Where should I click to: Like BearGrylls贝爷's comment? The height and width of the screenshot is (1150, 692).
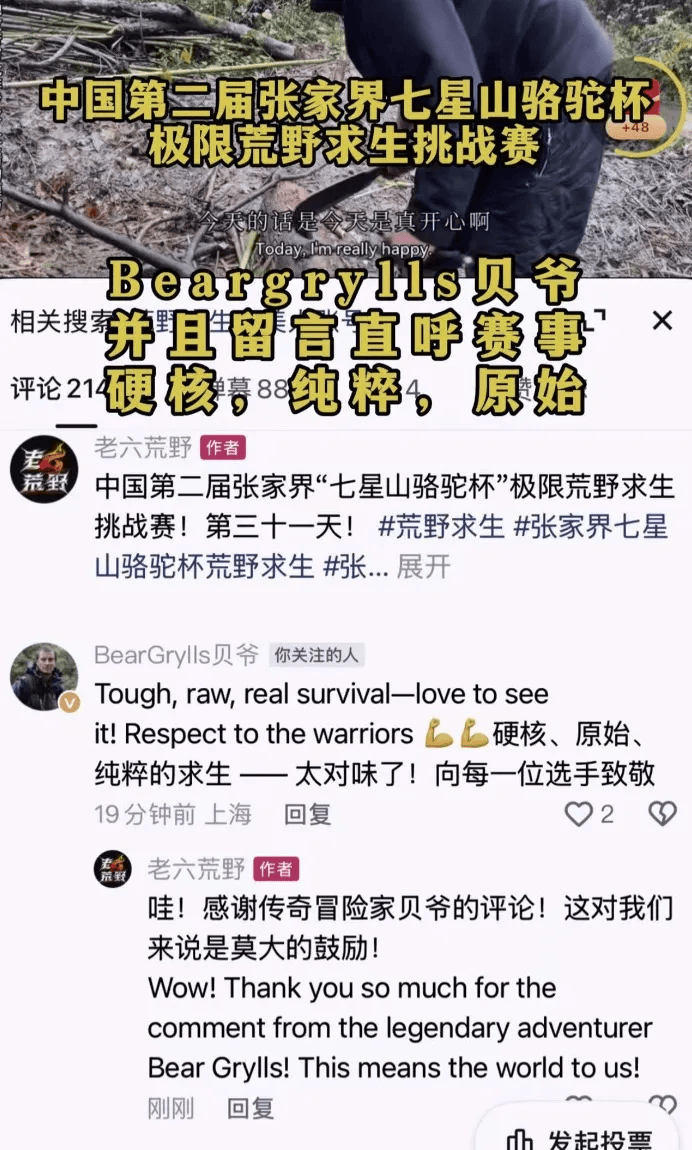[x=579, y=814]
